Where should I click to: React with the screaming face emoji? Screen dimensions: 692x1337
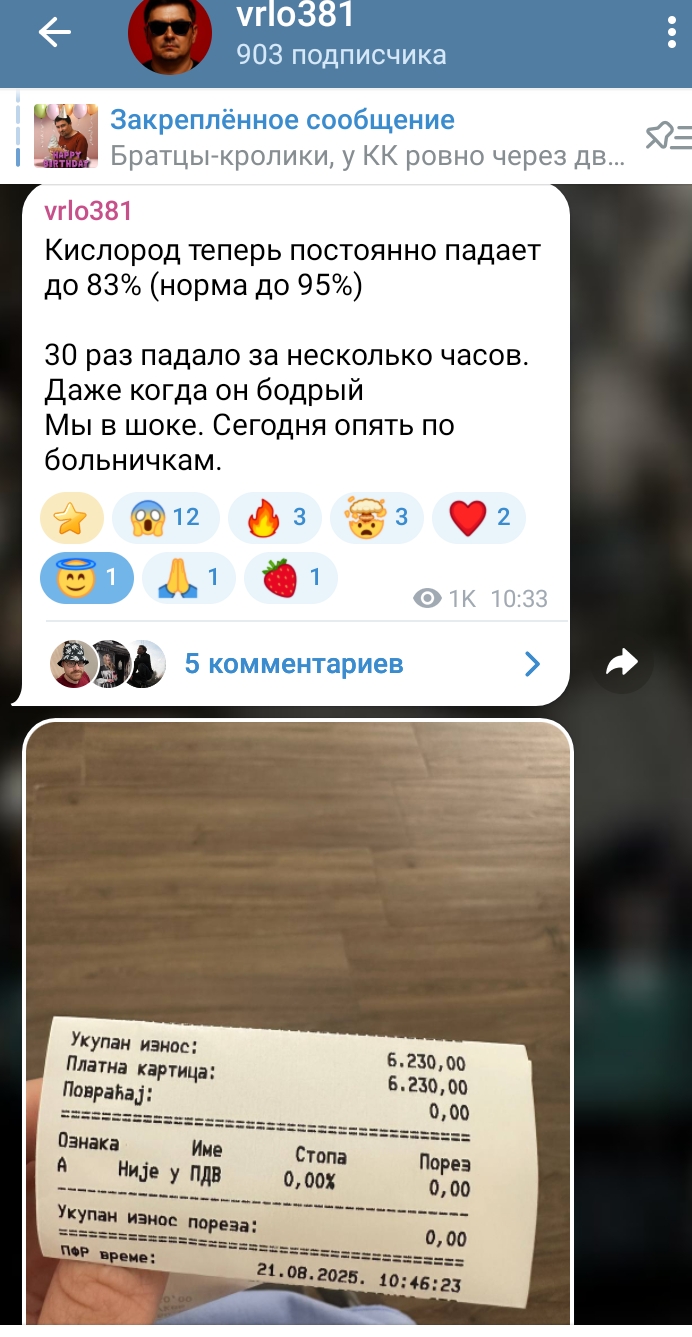pos(165,518)
